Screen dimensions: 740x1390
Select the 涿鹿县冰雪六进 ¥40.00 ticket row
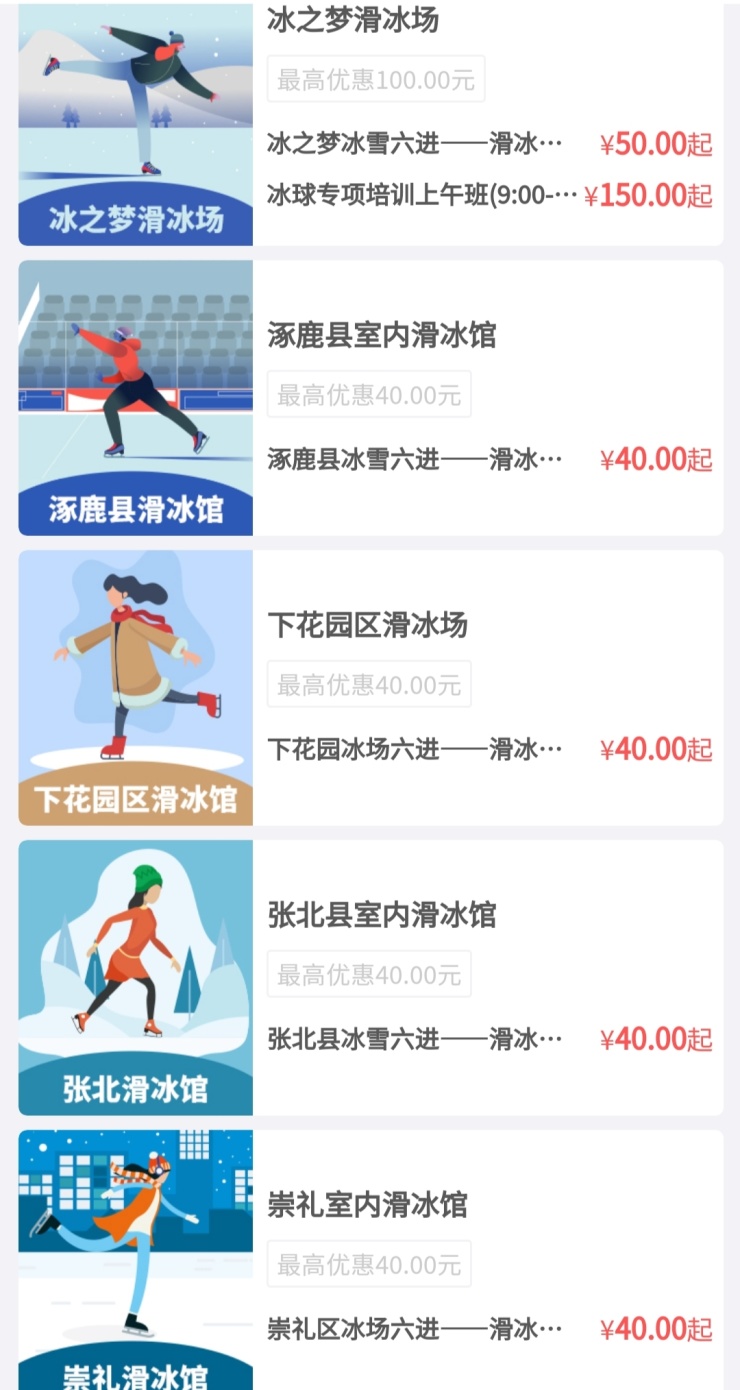pos(490,460)
